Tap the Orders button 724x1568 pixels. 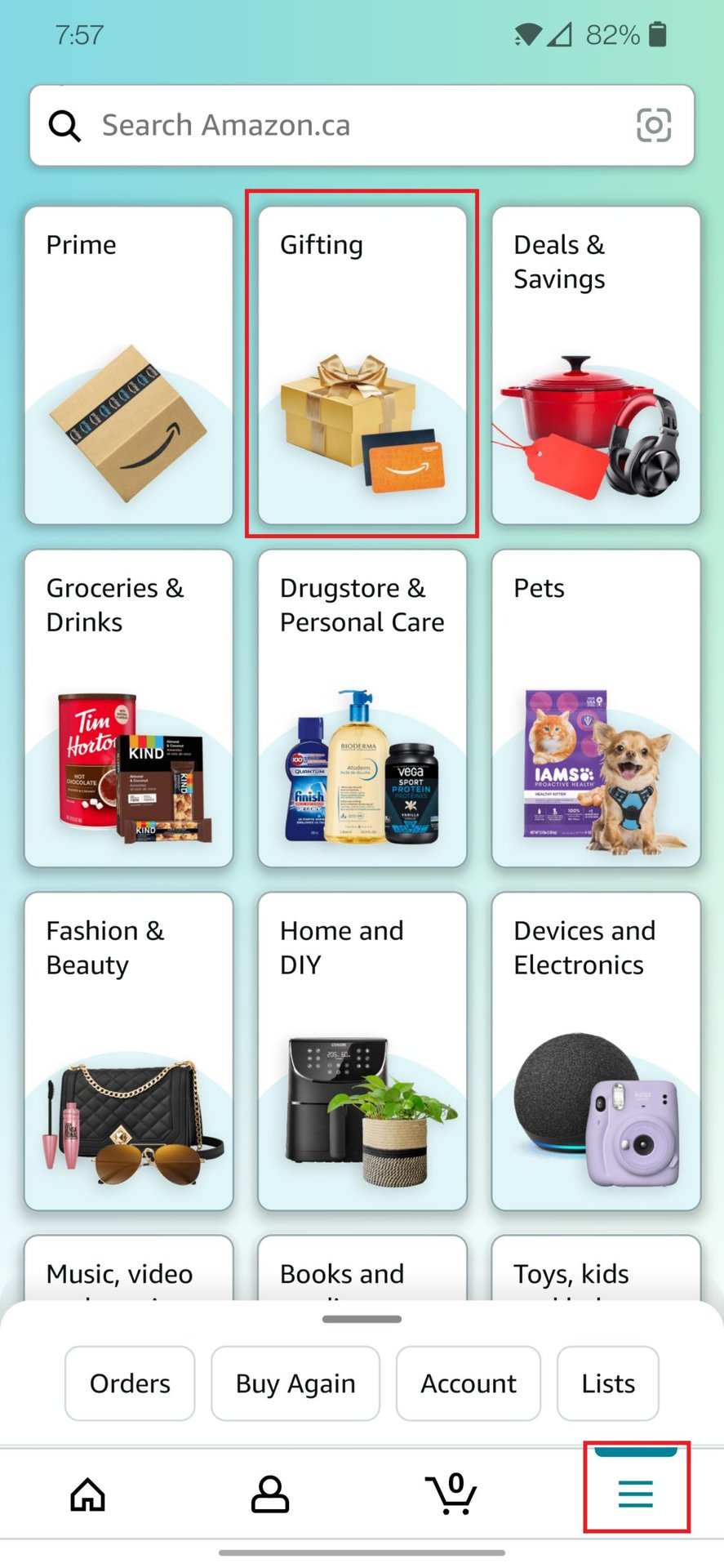130,1383
